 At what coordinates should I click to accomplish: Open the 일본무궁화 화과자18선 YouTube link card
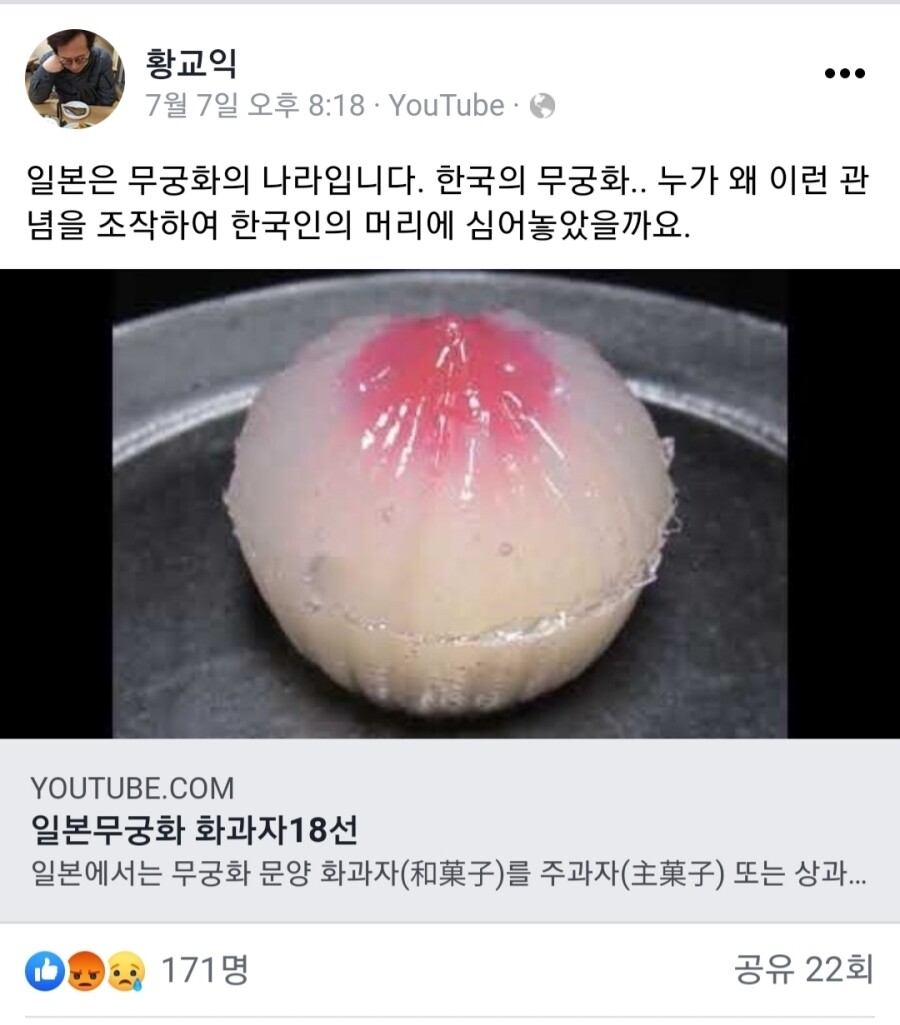click(449, 829)
